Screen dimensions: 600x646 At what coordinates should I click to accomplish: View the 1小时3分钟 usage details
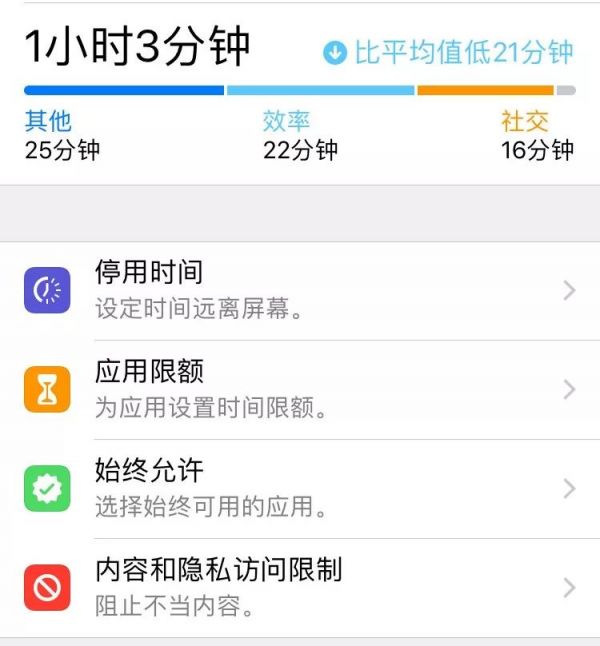point(138,48)
